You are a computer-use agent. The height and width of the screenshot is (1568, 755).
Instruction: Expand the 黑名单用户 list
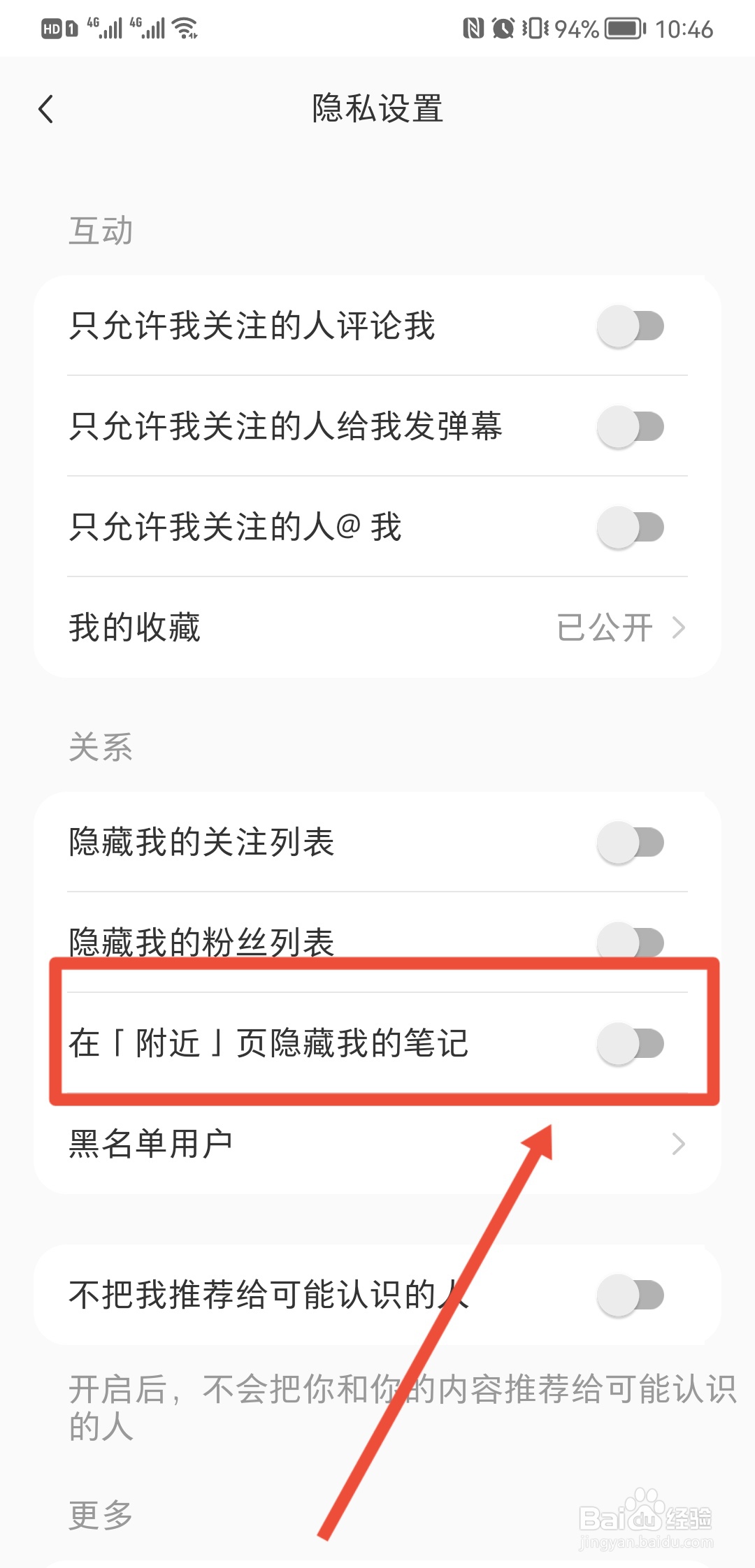(678, 1144)
